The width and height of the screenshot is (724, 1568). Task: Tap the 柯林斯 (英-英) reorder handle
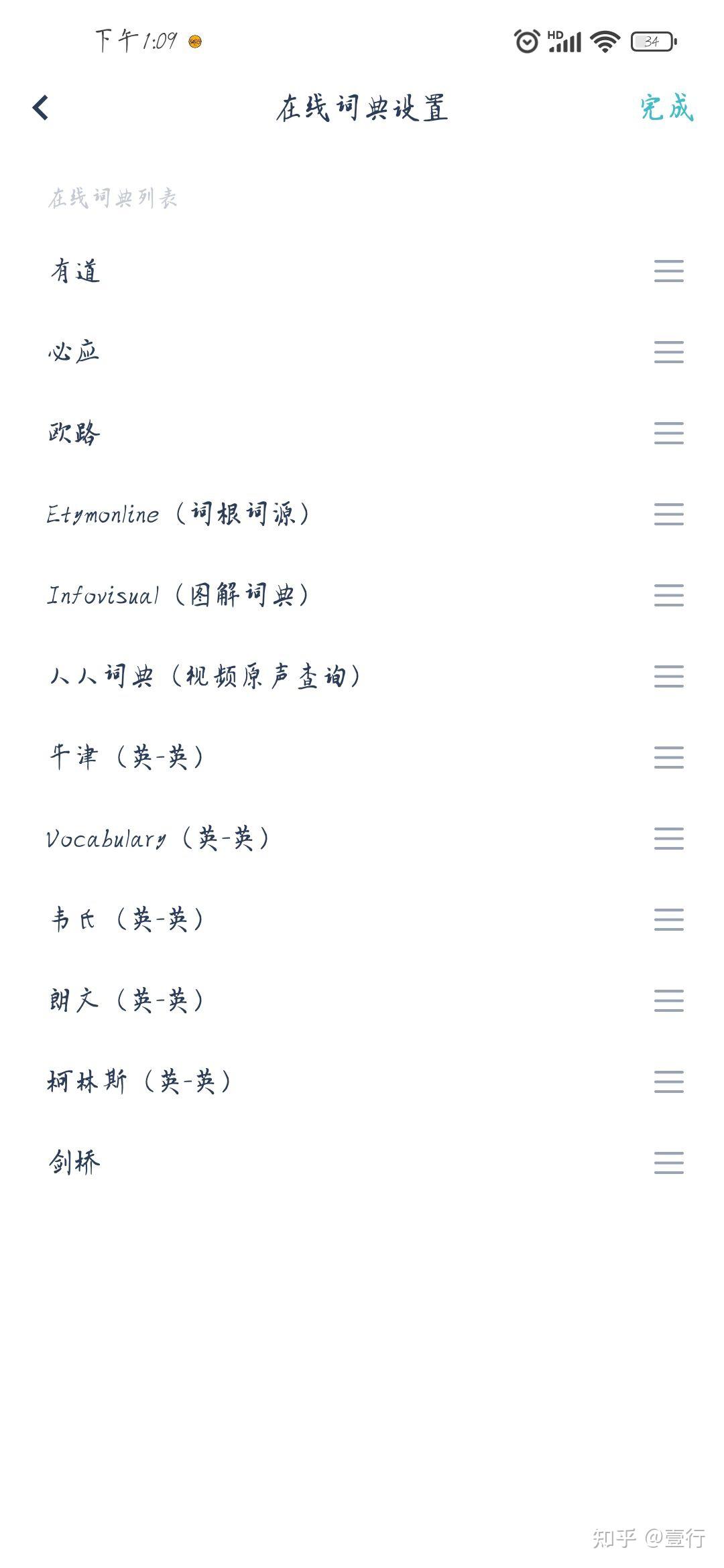pyautogui.click(x=669, y=1082)
